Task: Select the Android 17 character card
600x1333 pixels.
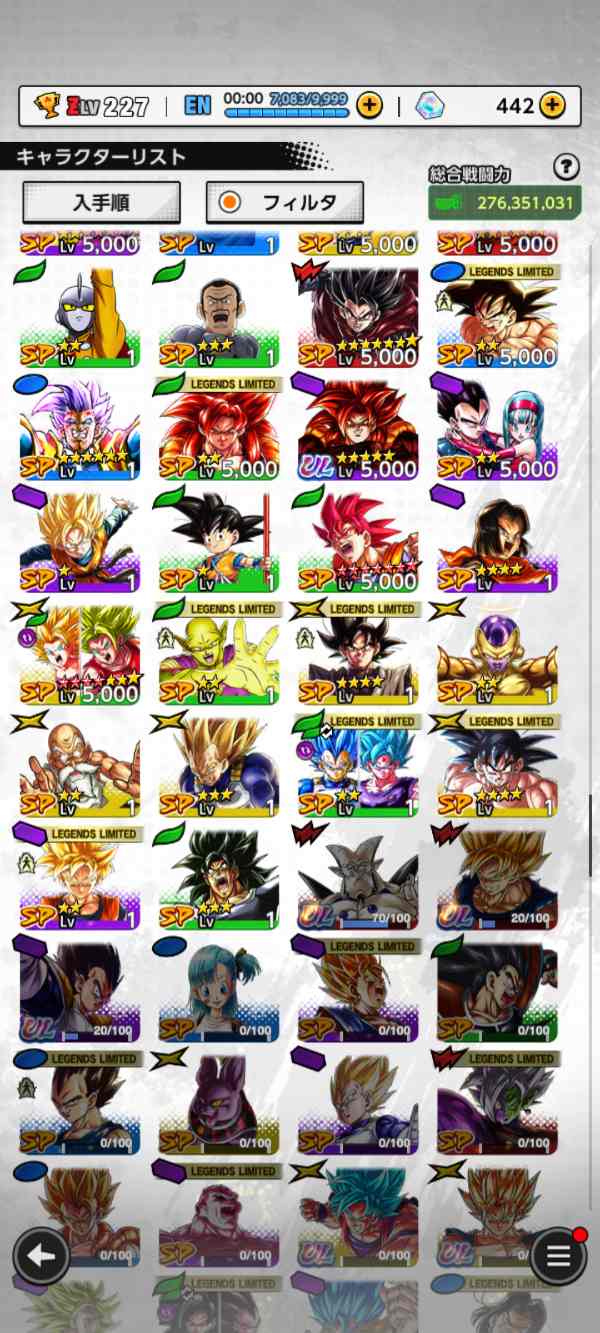Action: coord(497,541)
